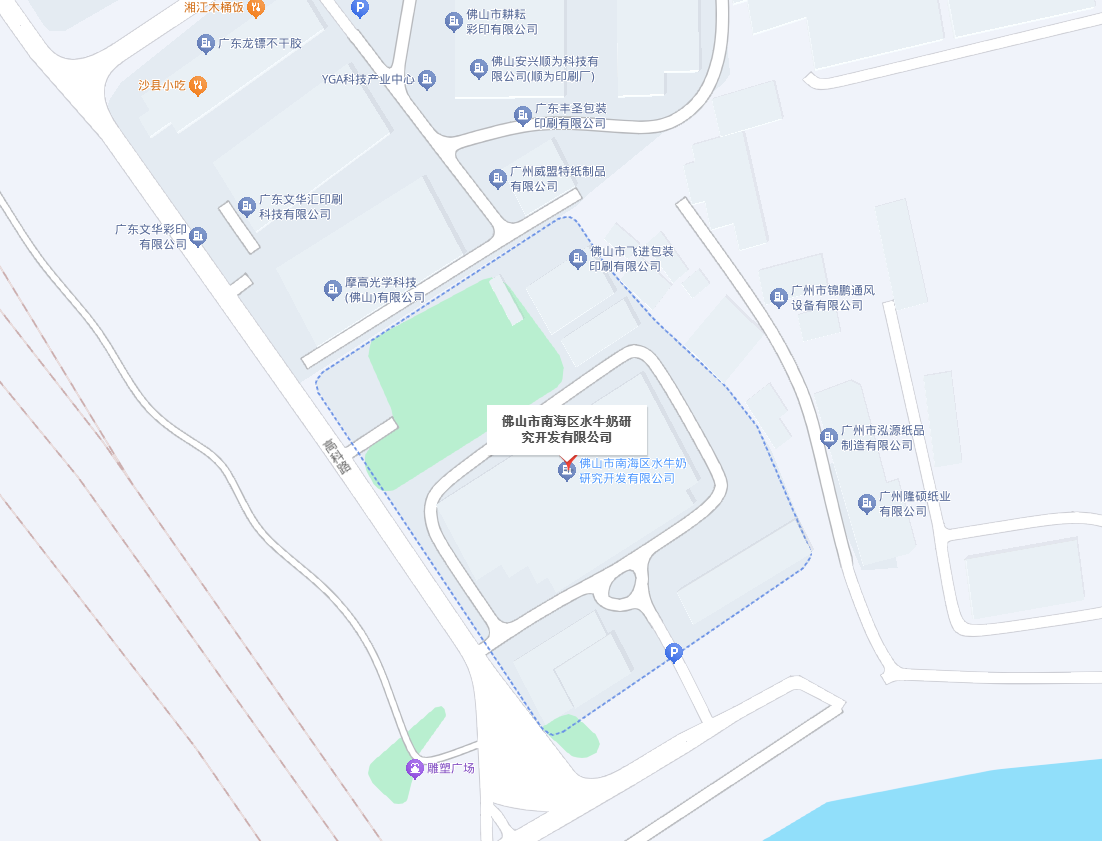Screen dimensions: 1102x841
Task: Tap the 广州隆硕纸业有限公司 marker
Action: tap(866, 503)
